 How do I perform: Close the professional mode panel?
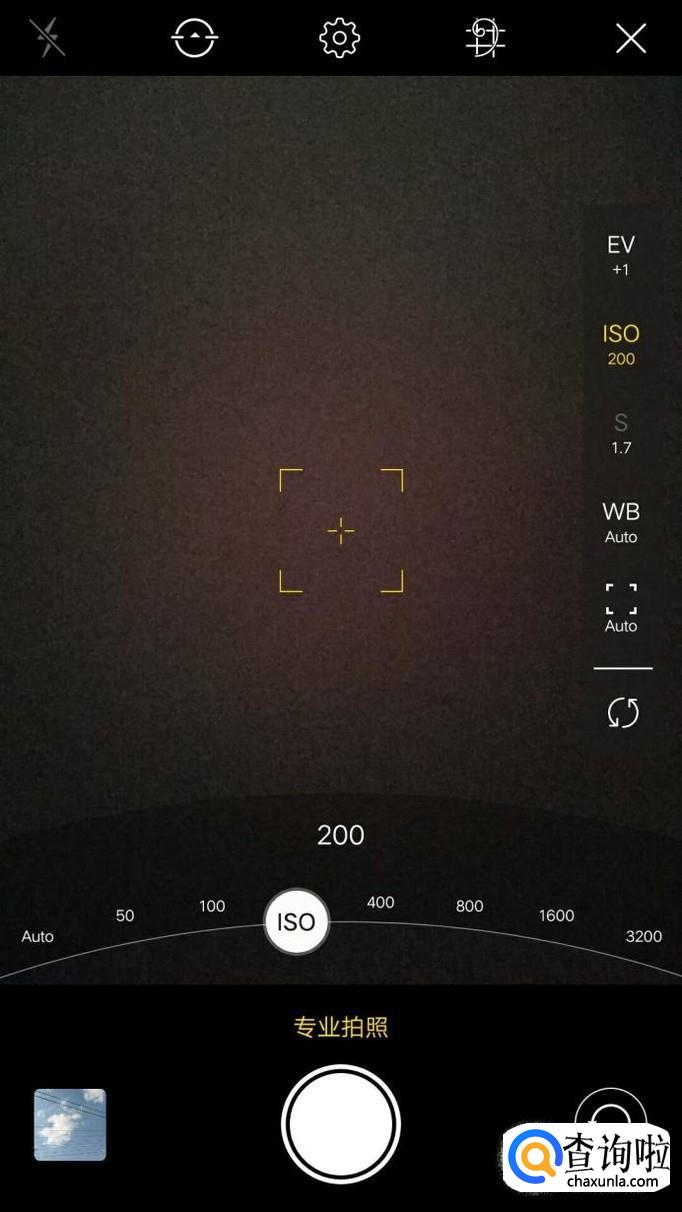(x=631, y=39)
